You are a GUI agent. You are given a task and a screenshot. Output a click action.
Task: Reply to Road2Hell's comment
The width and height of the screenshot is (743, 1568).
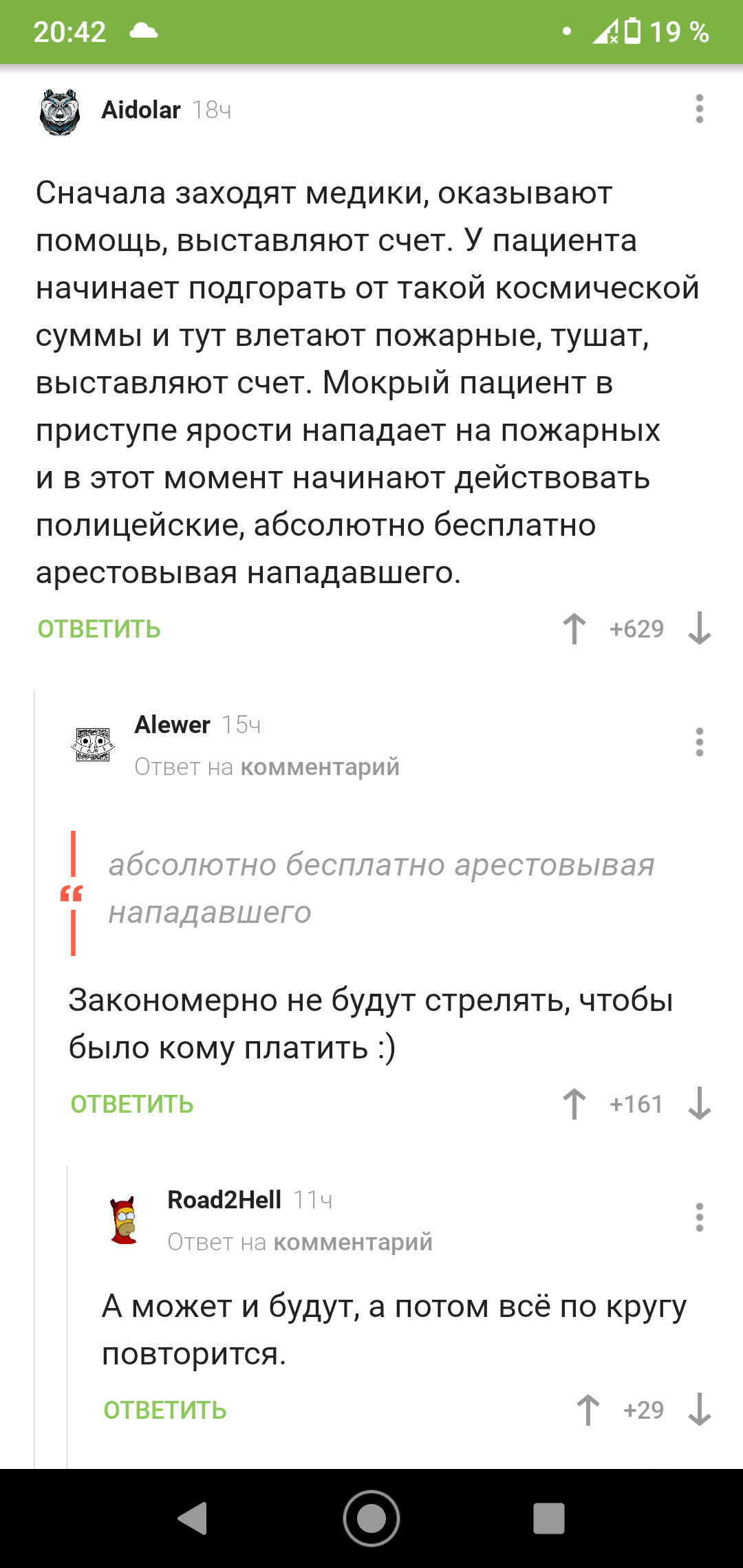165,1411
